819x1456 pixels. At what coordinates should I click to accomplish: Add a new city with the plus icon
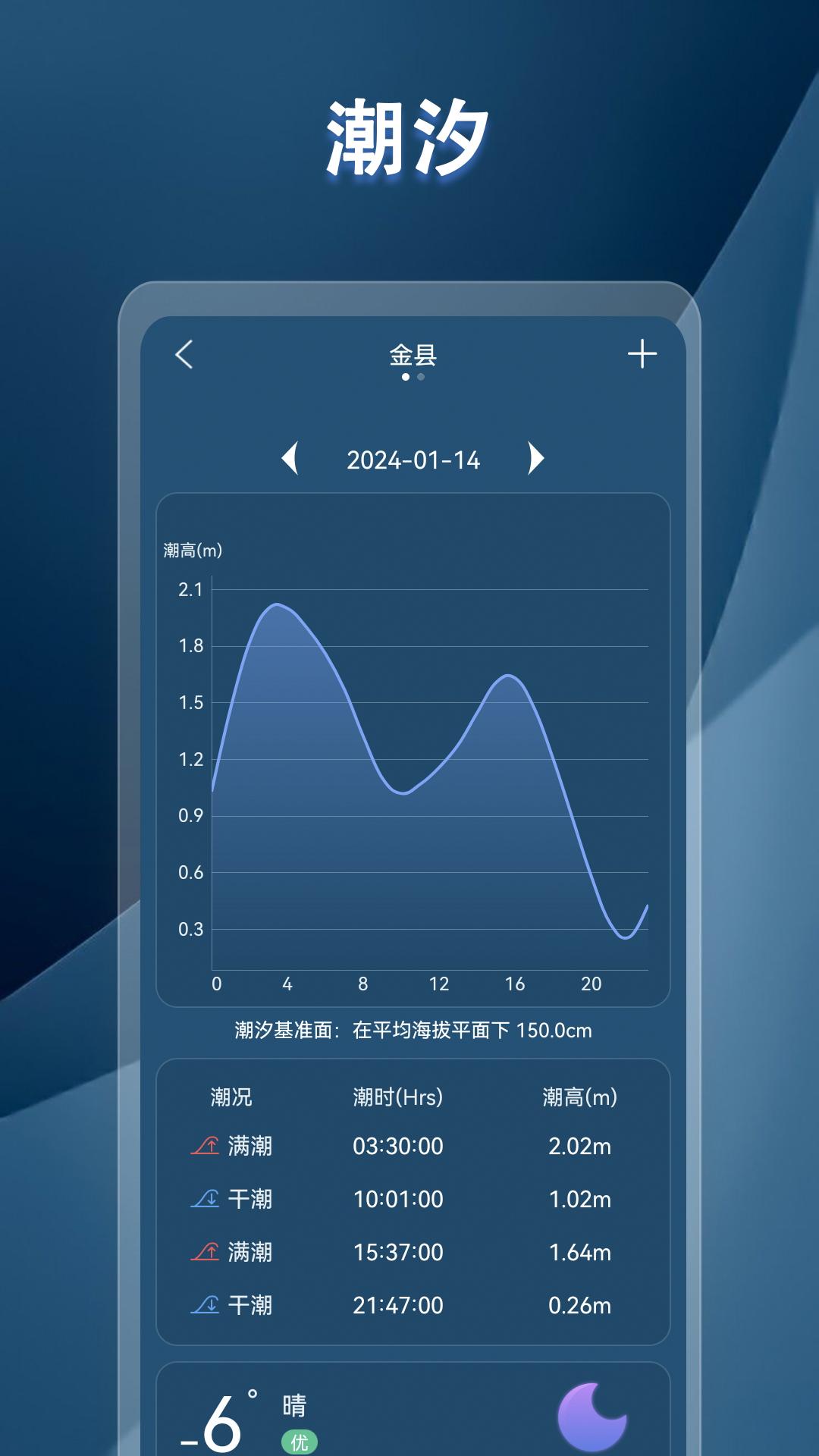point(641,353)
